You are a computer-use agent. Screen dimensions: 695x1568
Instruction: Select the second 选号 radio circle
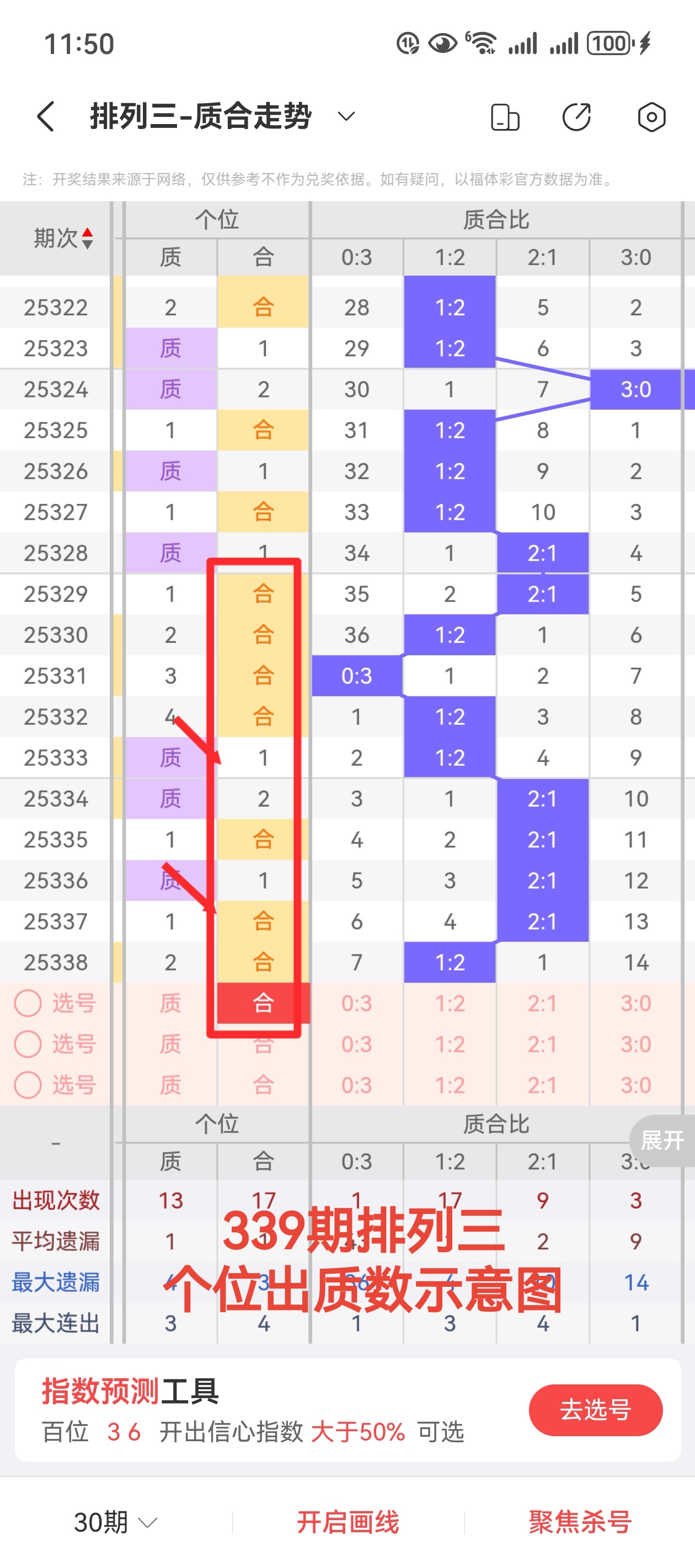pos(28,1043)
